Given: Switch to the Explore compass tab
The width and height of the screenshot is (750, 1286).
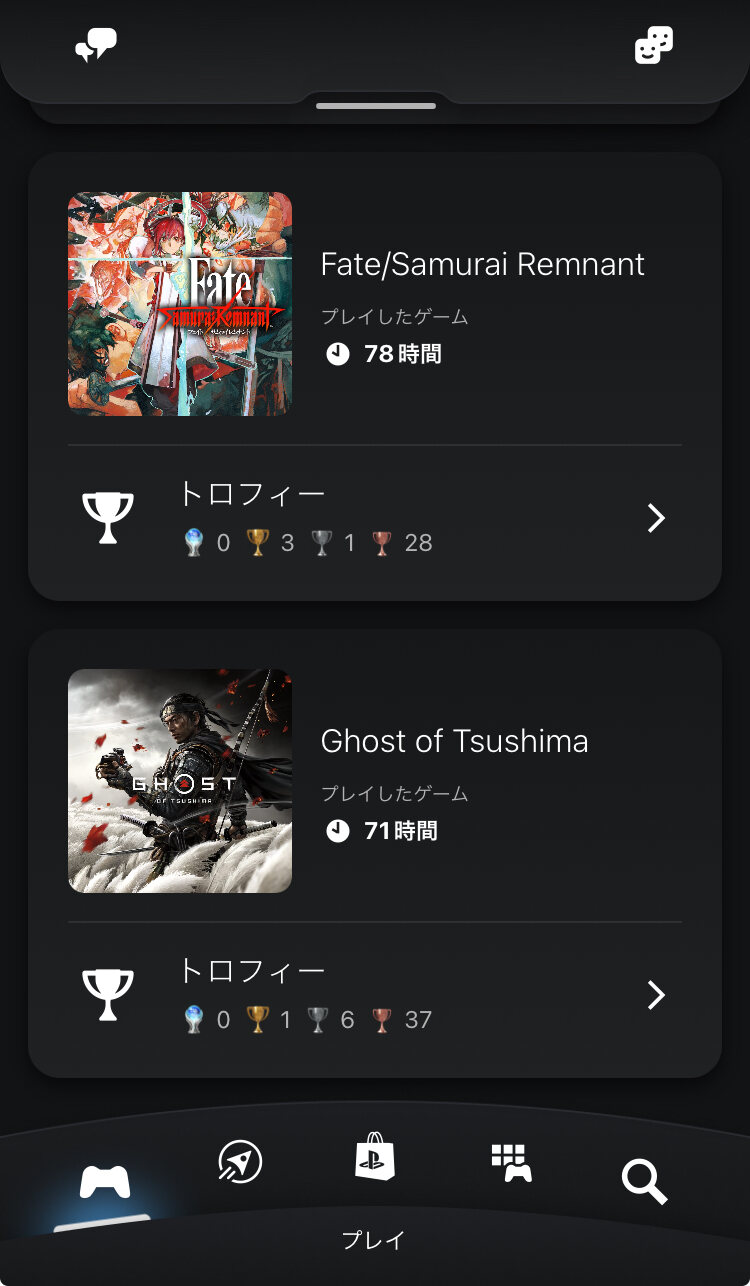Looking at the screenshot, I should 240,1162.
